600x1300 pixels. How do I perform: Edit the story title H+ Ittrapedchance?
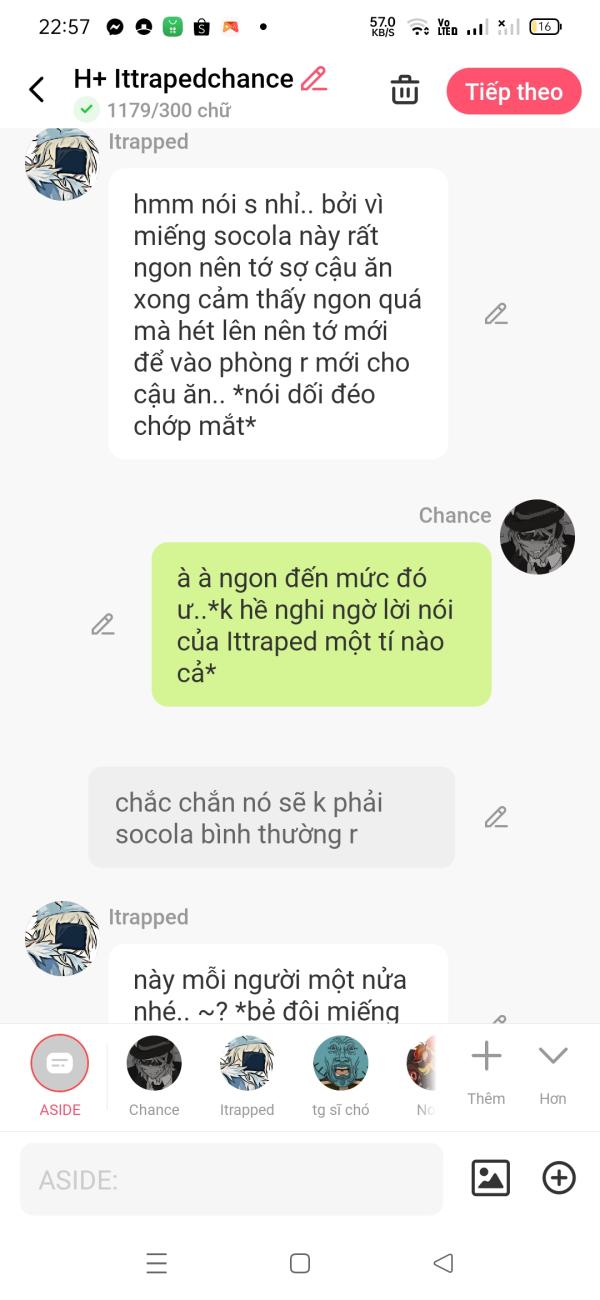(314, 79)
